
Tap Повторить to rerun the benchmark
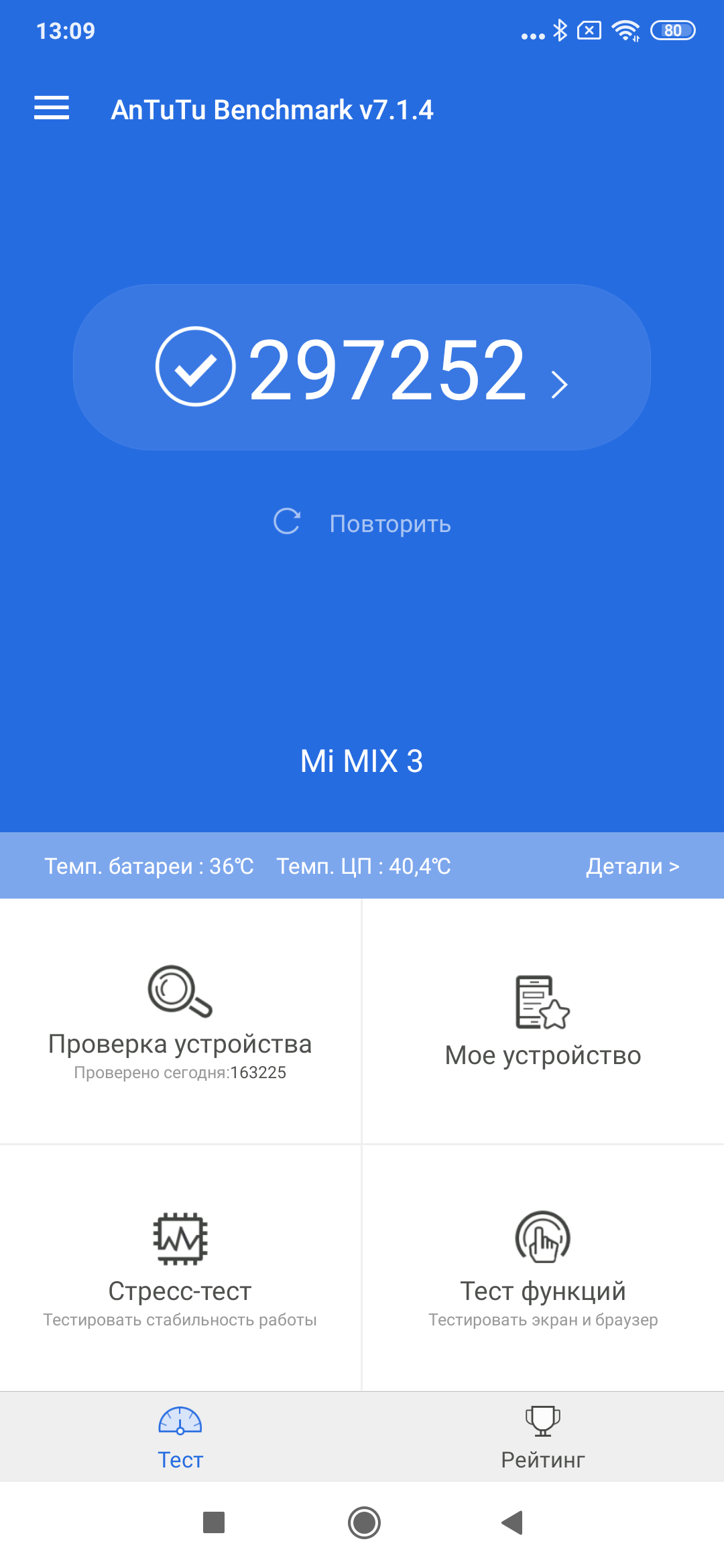point(362,523)
